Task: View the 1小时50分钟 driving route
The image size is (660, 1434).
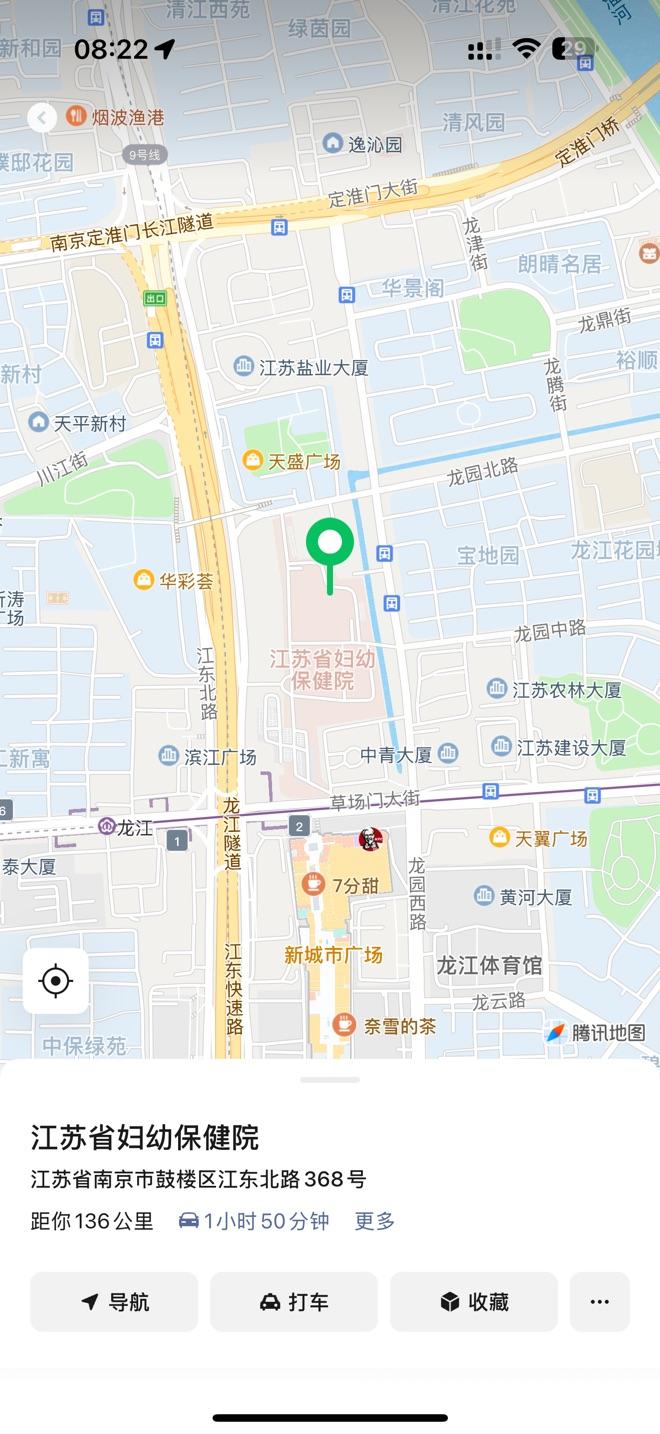Action: pyautogui.click(x=254, y=1220)
